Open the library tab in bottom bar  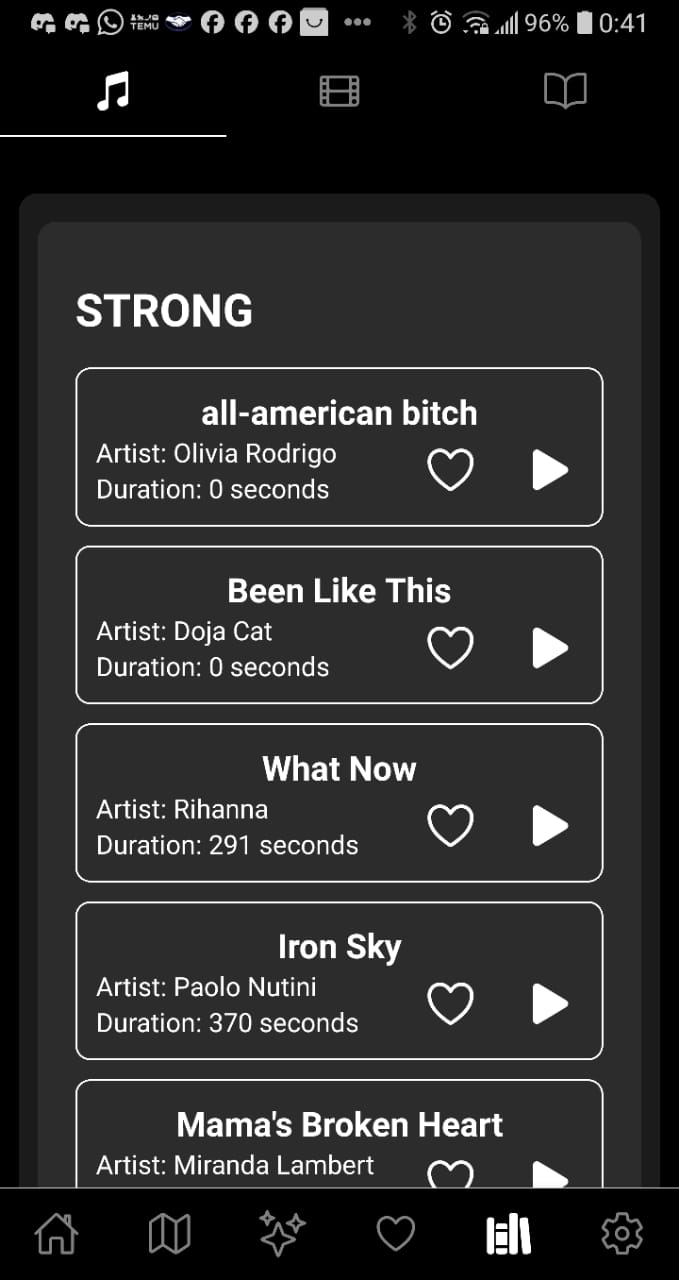click(x=508, y=1235)
